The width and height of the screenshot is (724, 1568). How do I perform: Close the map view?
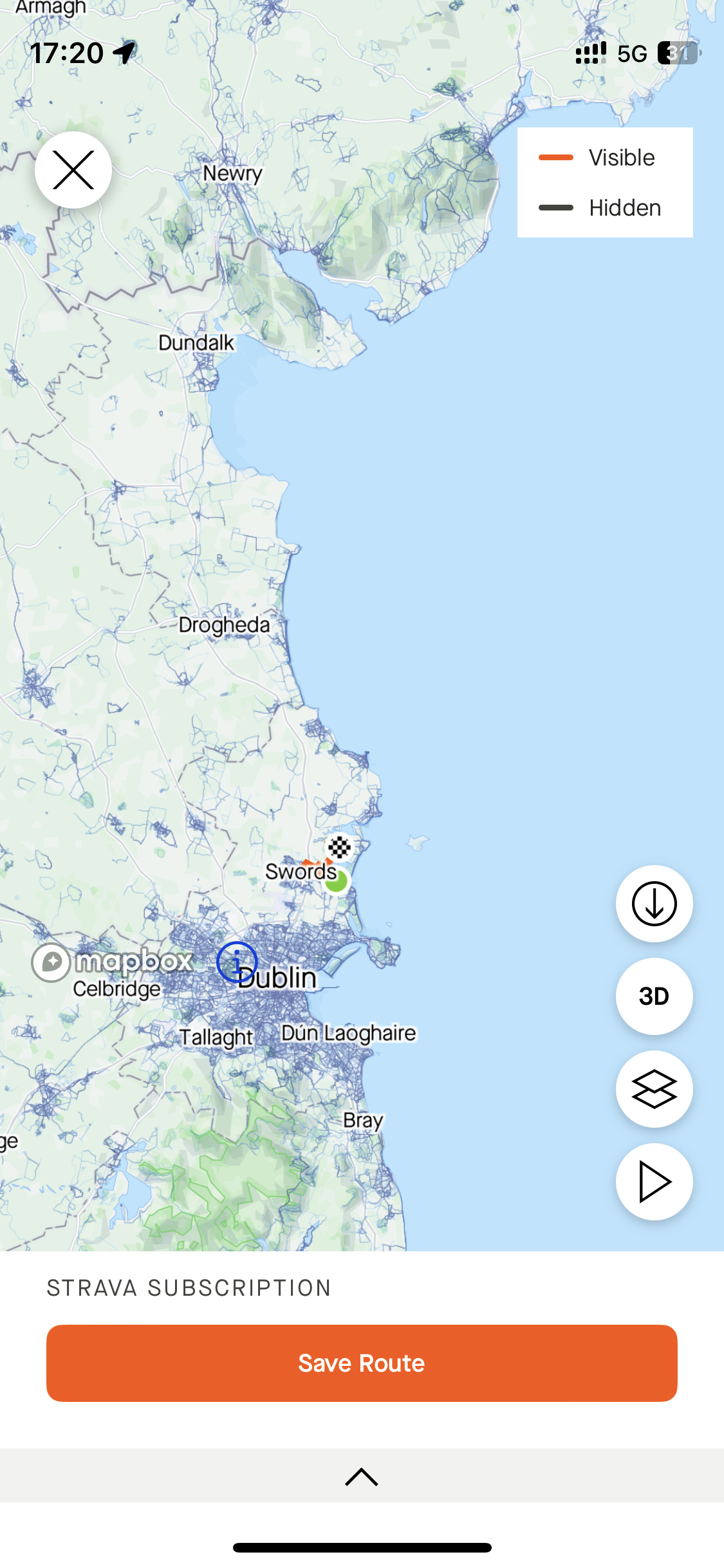coord(73,170)
